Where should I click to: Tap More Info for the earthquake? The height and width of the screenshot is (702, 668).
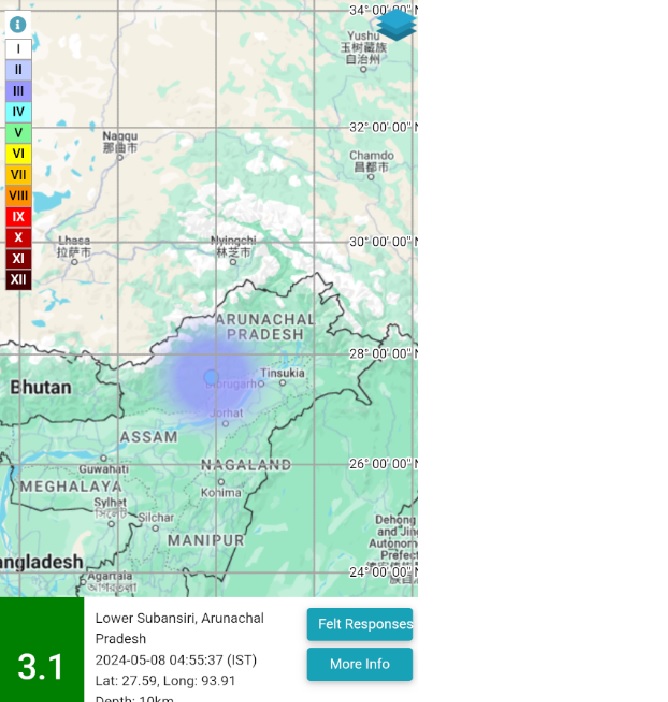[x=360, y=664]
